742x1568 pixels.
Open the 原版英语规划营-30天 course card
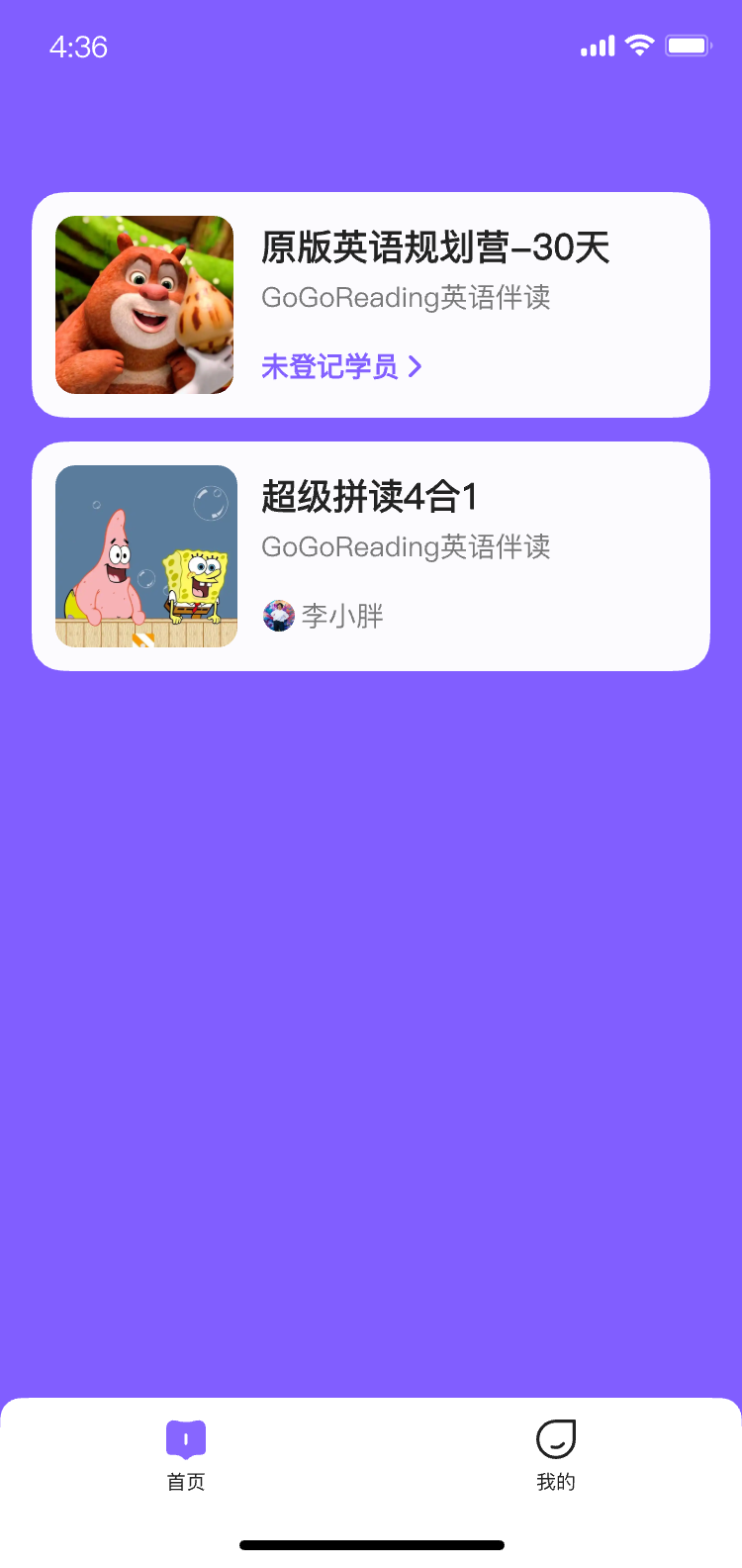coord(371,304)
